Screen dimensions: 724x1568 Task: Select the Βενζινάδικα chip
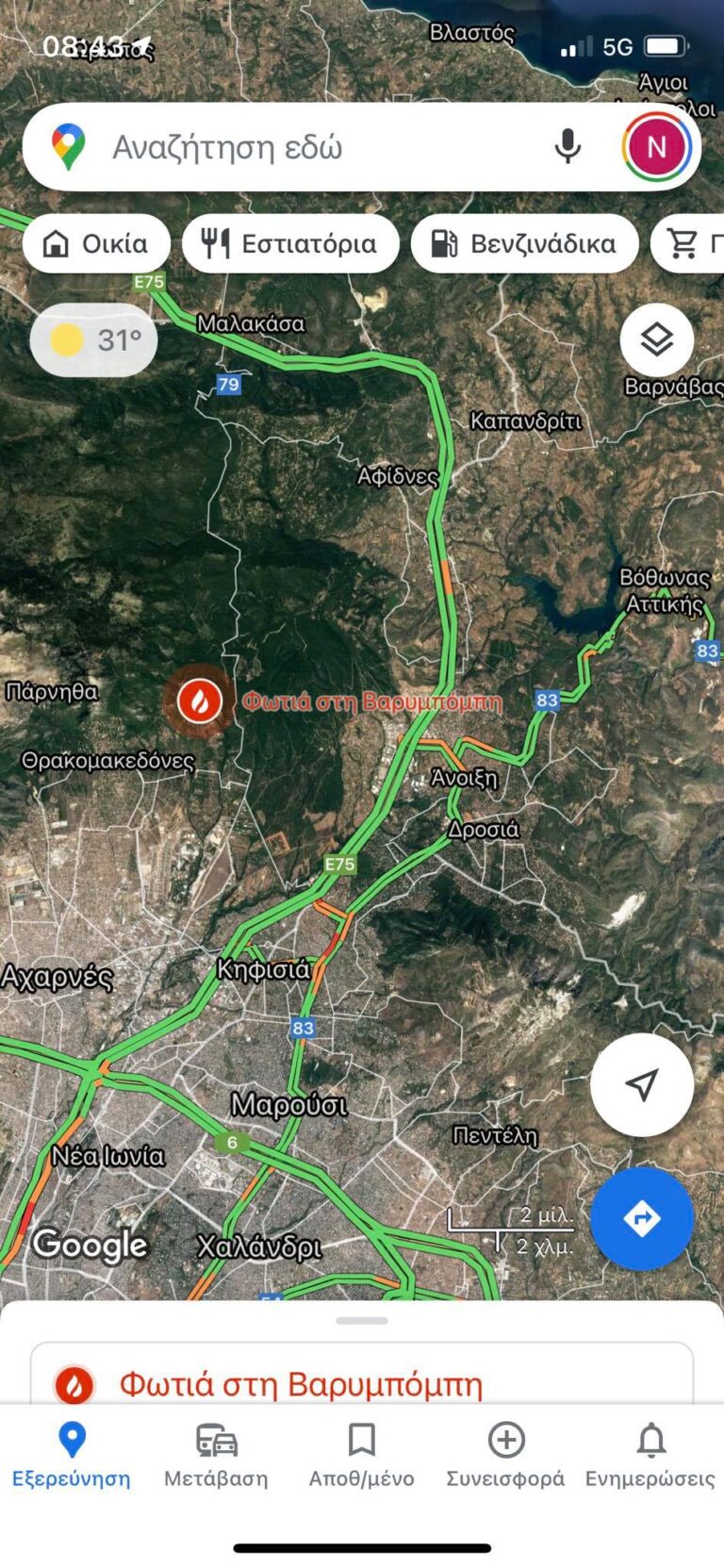tap(524, 244)
